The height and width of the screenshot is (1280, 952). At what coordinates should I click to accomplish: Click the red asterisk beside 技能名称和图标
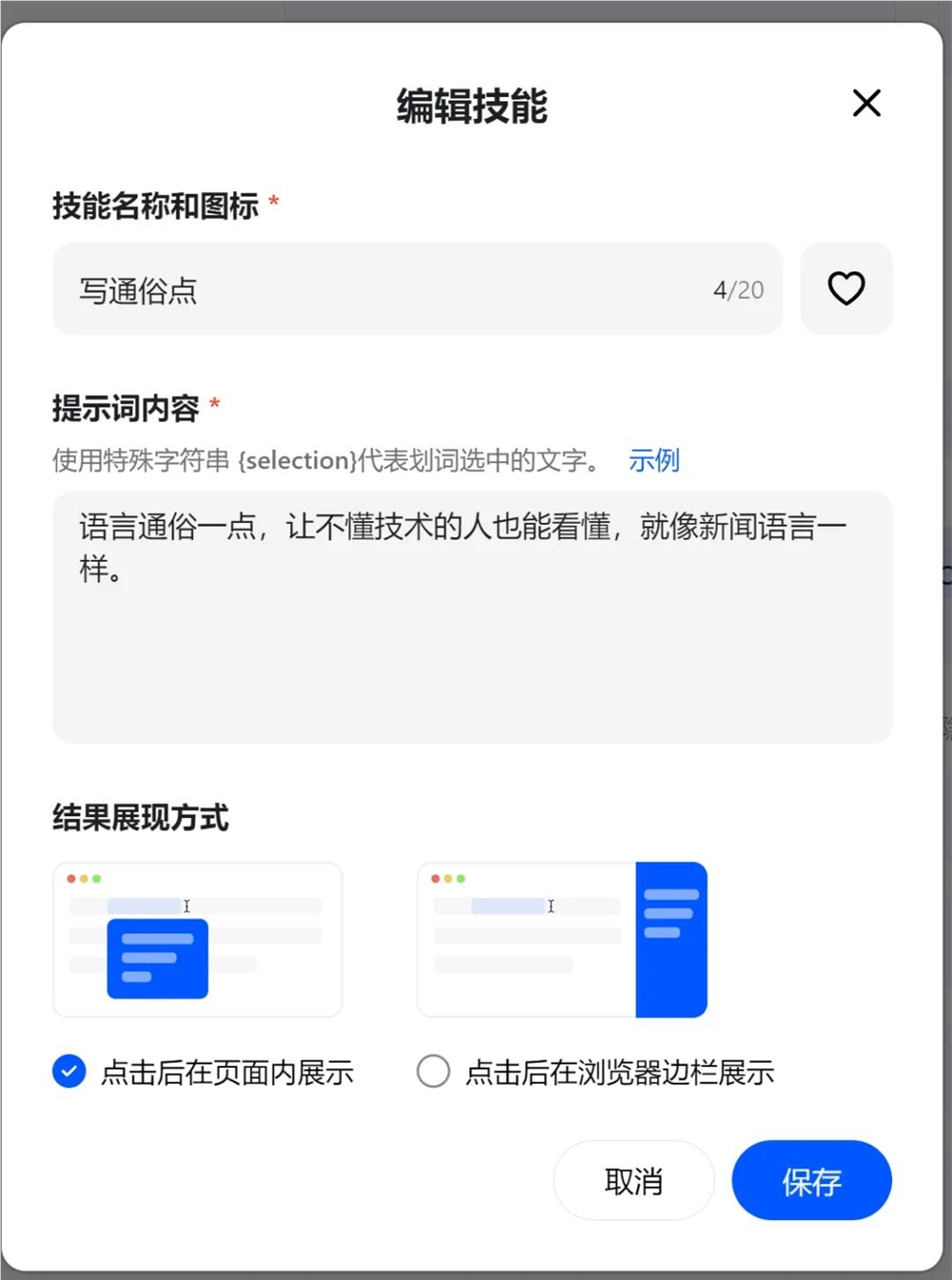pos(274,200)
